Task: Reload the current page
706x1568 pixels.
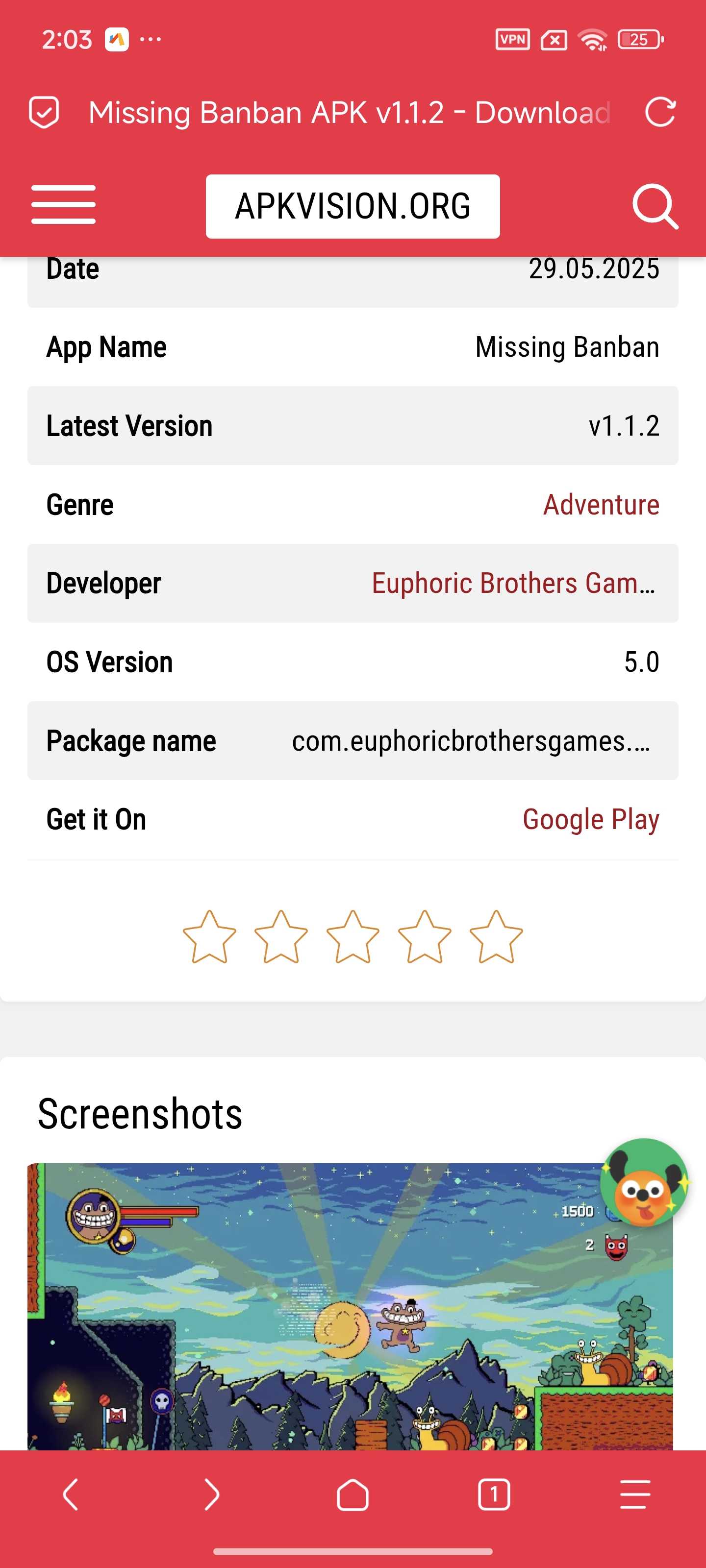Action: 660,113
